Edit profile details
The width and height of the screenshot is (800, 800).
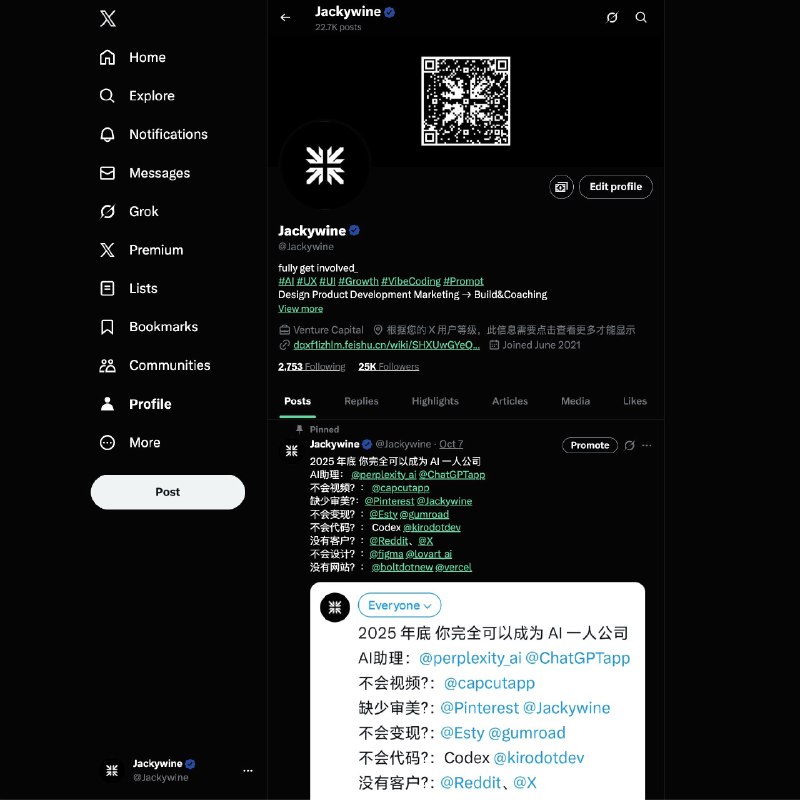(x=615, y=187)
